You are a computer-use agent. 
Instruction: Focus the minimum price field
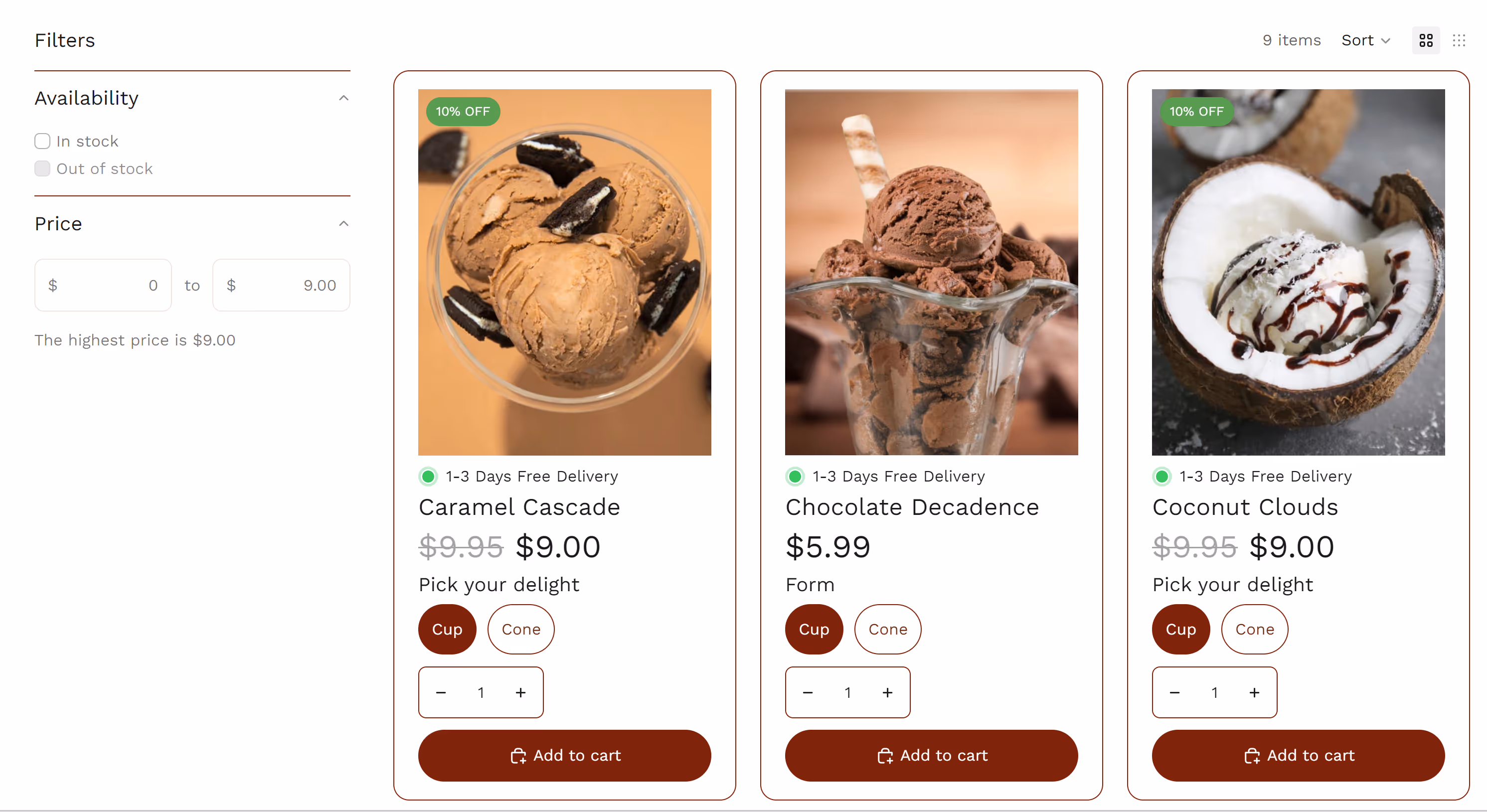click(x=104, y=285)
